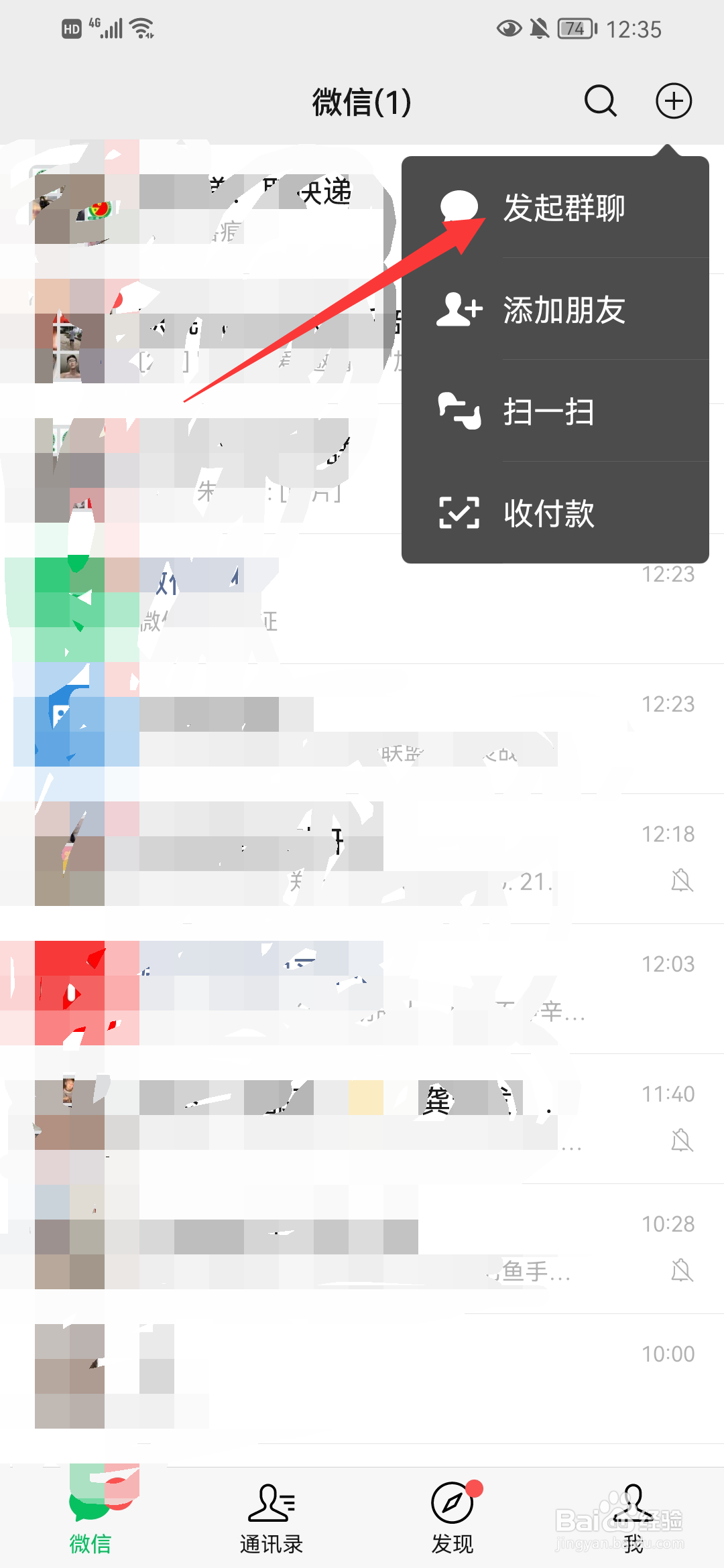The height and width of the screenshot is (1568, 724).
Task: Open the search icon at top
Action: 600,102
